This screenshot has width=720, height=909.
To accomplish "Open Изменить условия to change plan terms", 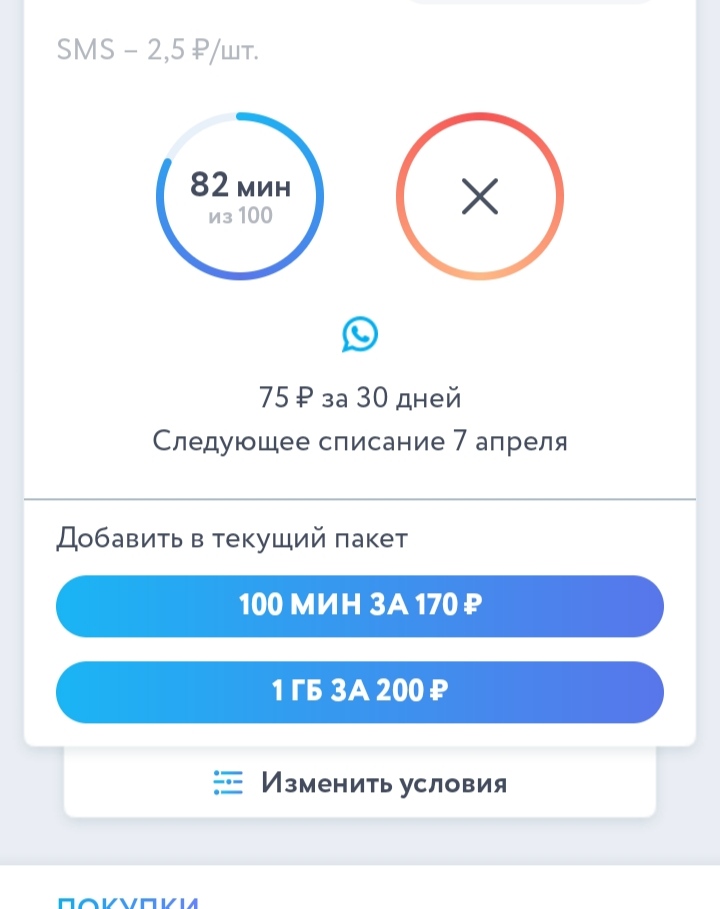I will tap(360, 783).
